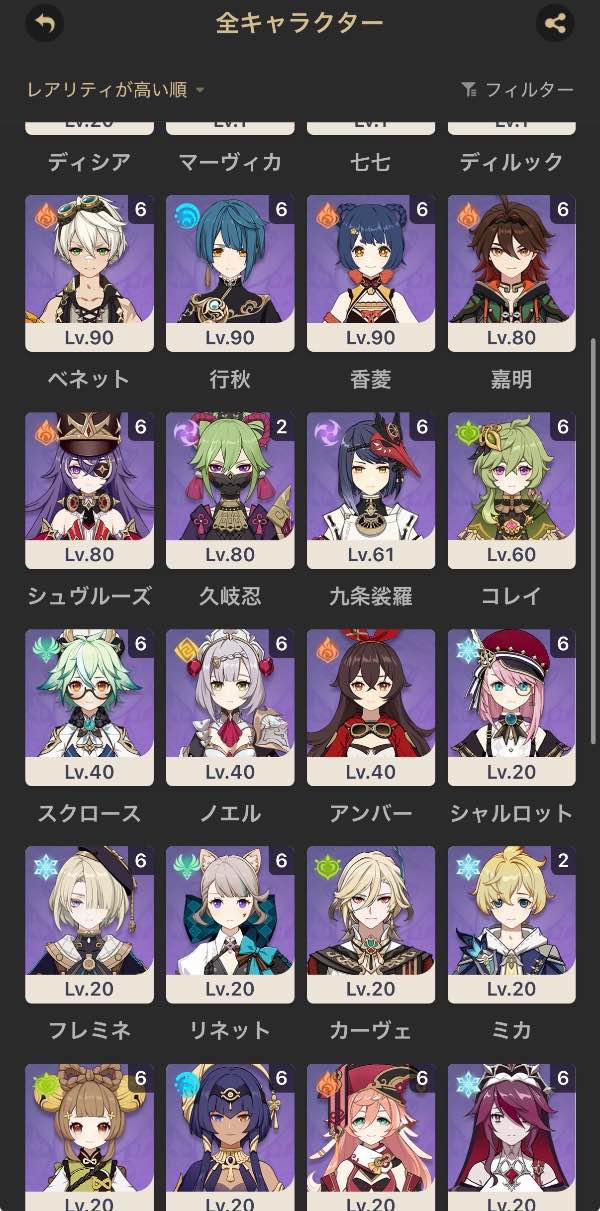Screen dimensions: 600x1211
Task: Open the 嘉明 character card
Action: click(x=512, y=272)
